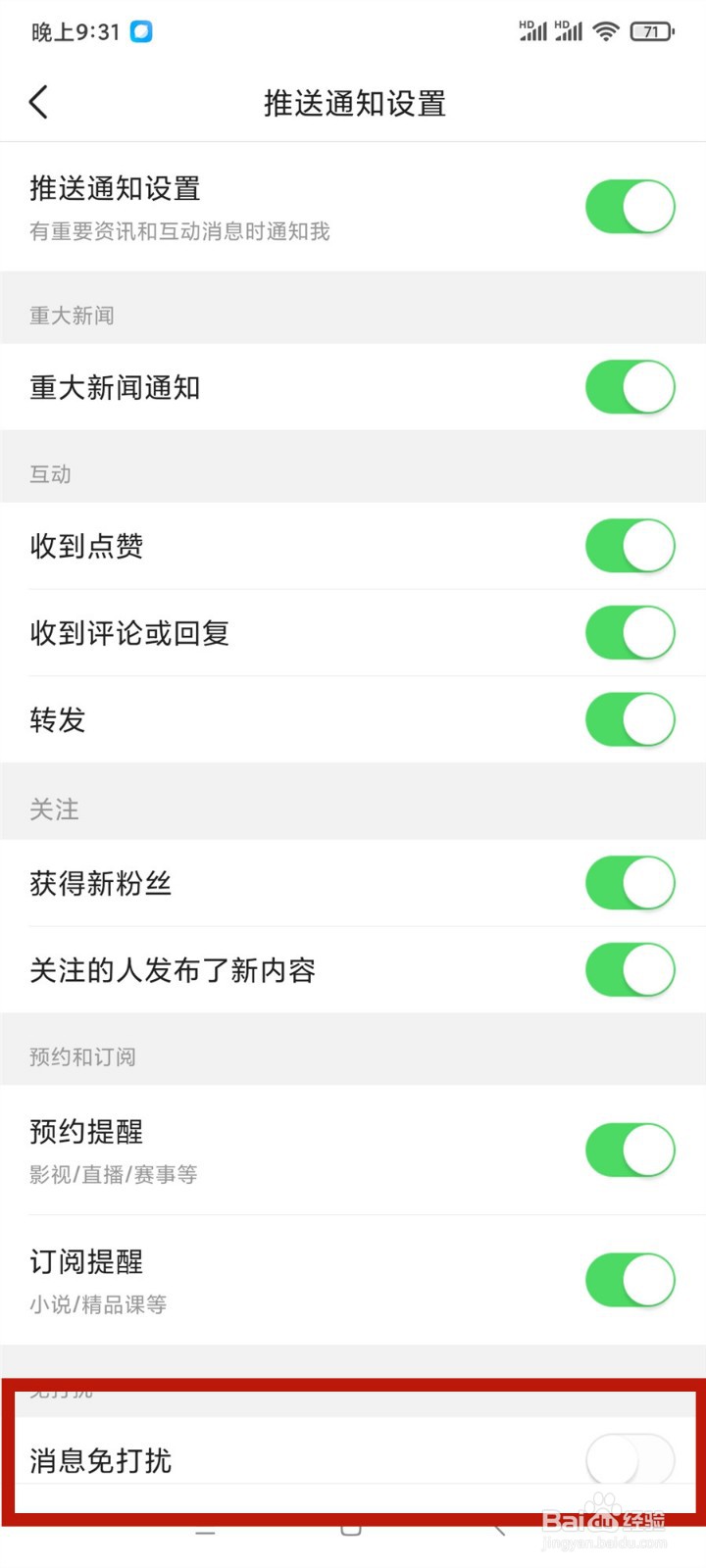Click the back arrow at top left

[x=38, y=102]
